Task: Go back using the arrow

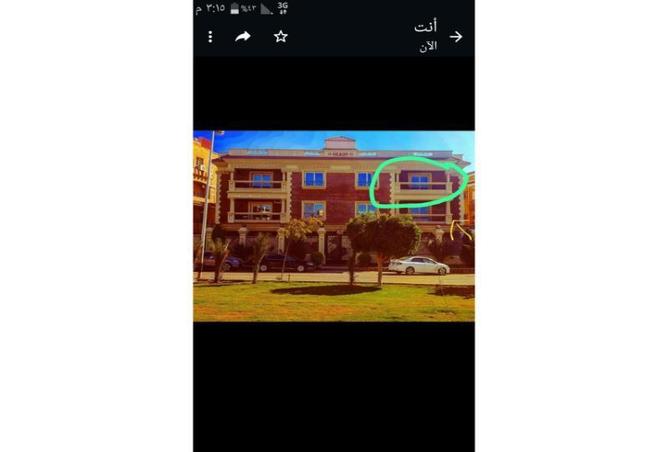Action: 456,37
